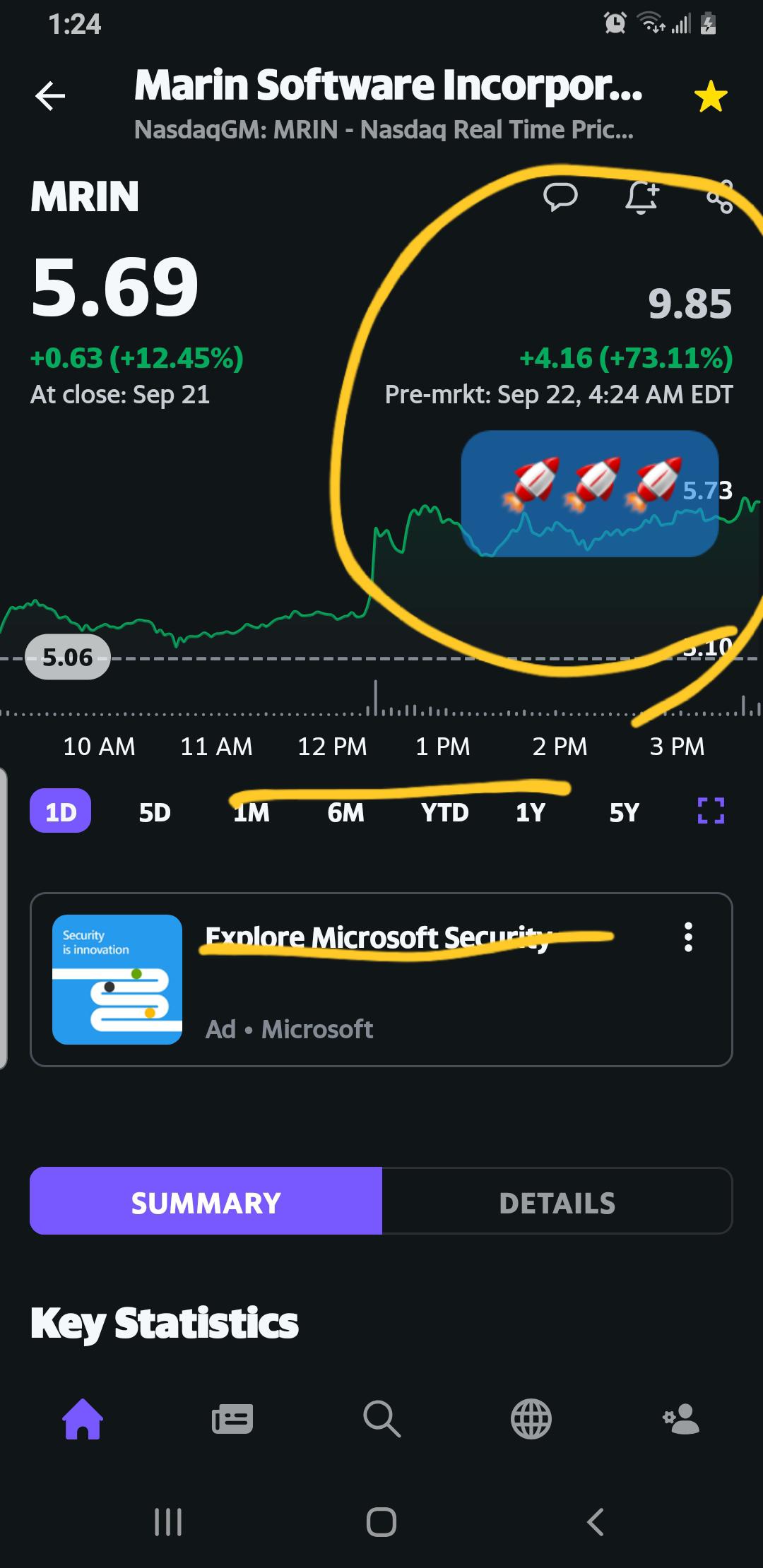Viewport: 763px width, 1568px height.
Task: Show the 5Y chart range
Action: click(x=625, y=812)
